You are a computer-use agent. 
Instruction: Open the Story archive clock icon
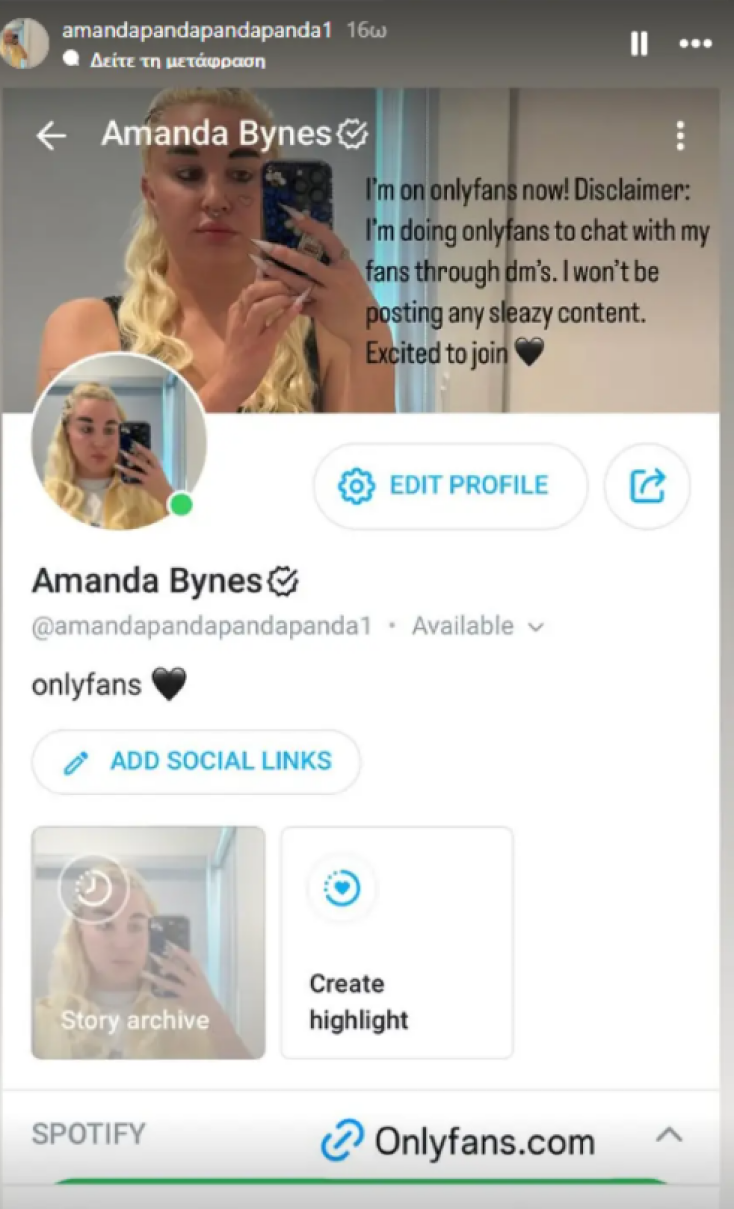click(x=93, y=886)
